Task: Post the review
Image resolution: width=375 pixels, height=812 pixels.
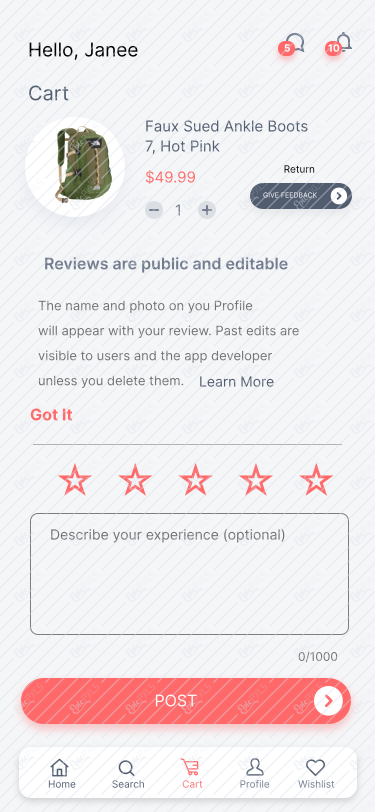Action: pos(186,701)
